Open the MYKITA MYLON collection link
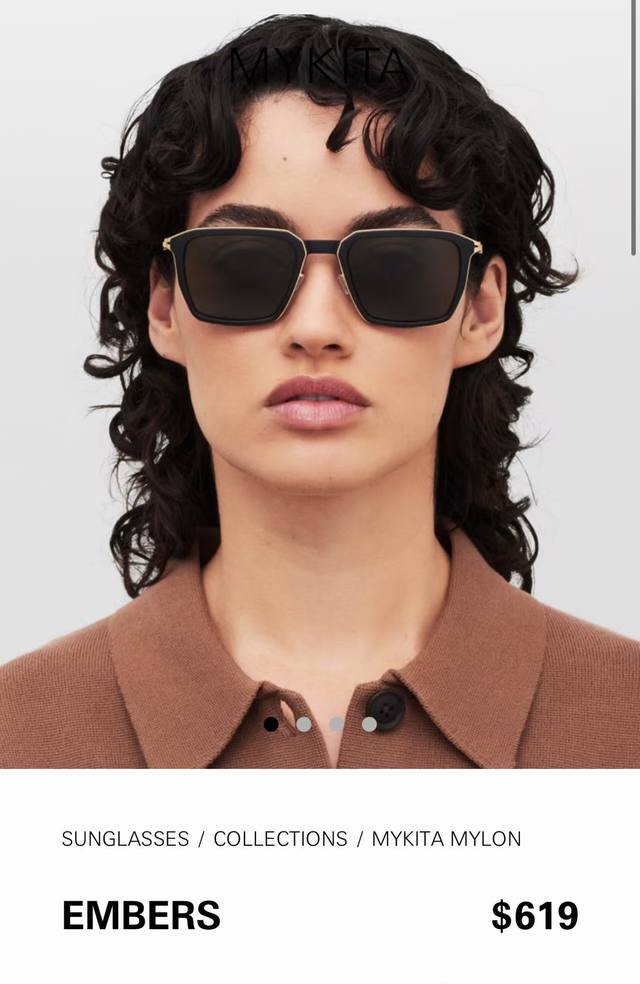 coord(446,839)
